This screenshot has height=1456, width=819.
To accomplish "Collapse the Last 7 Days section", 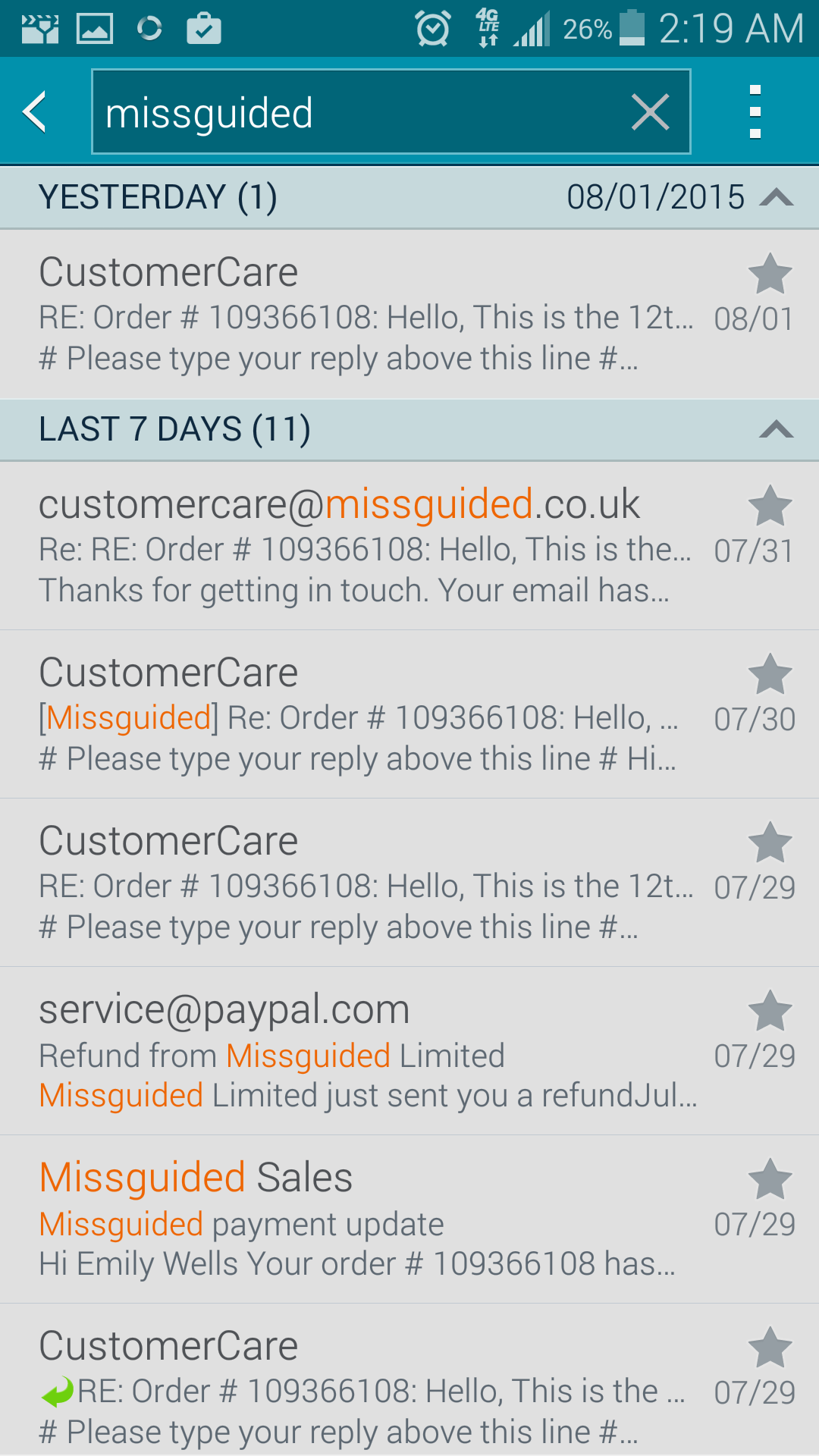I will tap(776, 430).
